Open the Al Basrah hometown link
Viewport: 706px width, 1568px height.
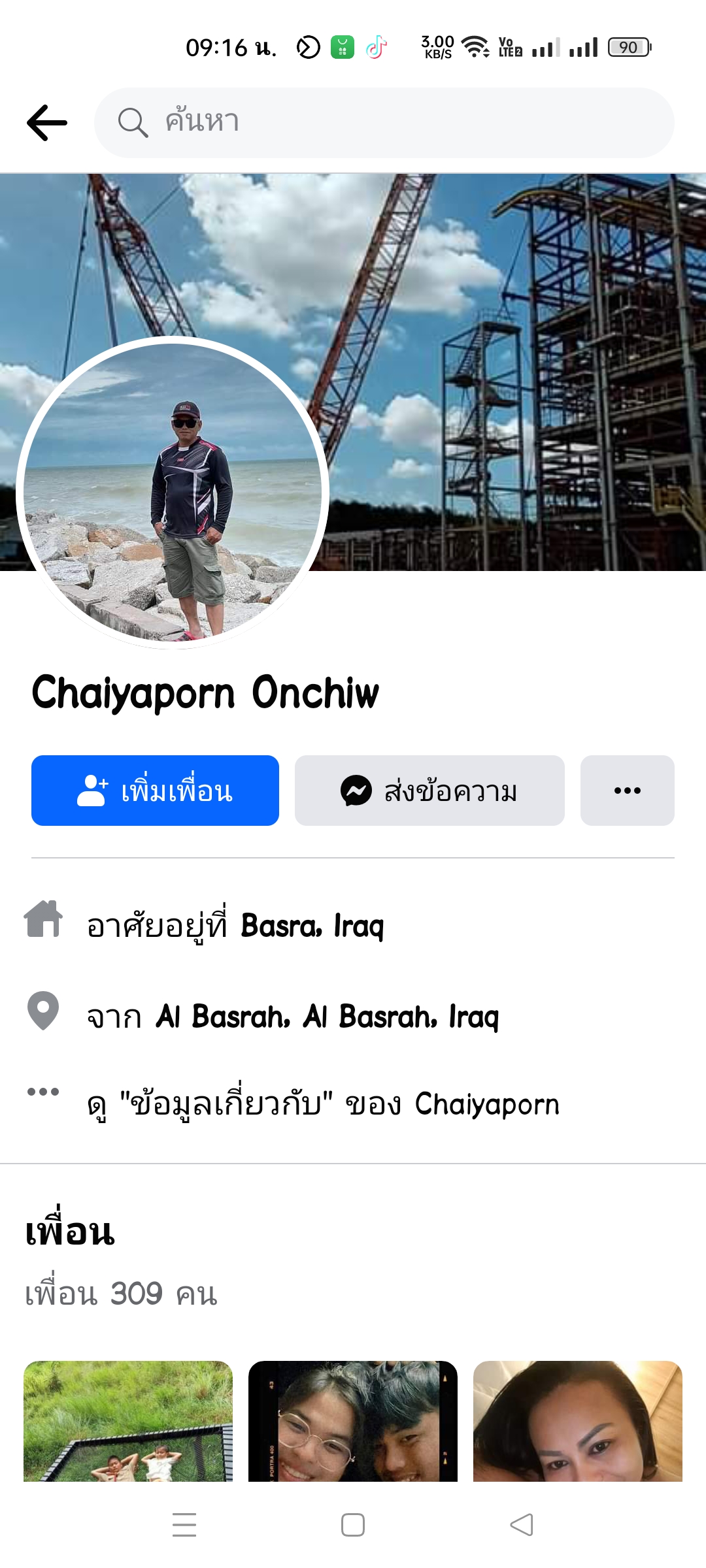328,1017
